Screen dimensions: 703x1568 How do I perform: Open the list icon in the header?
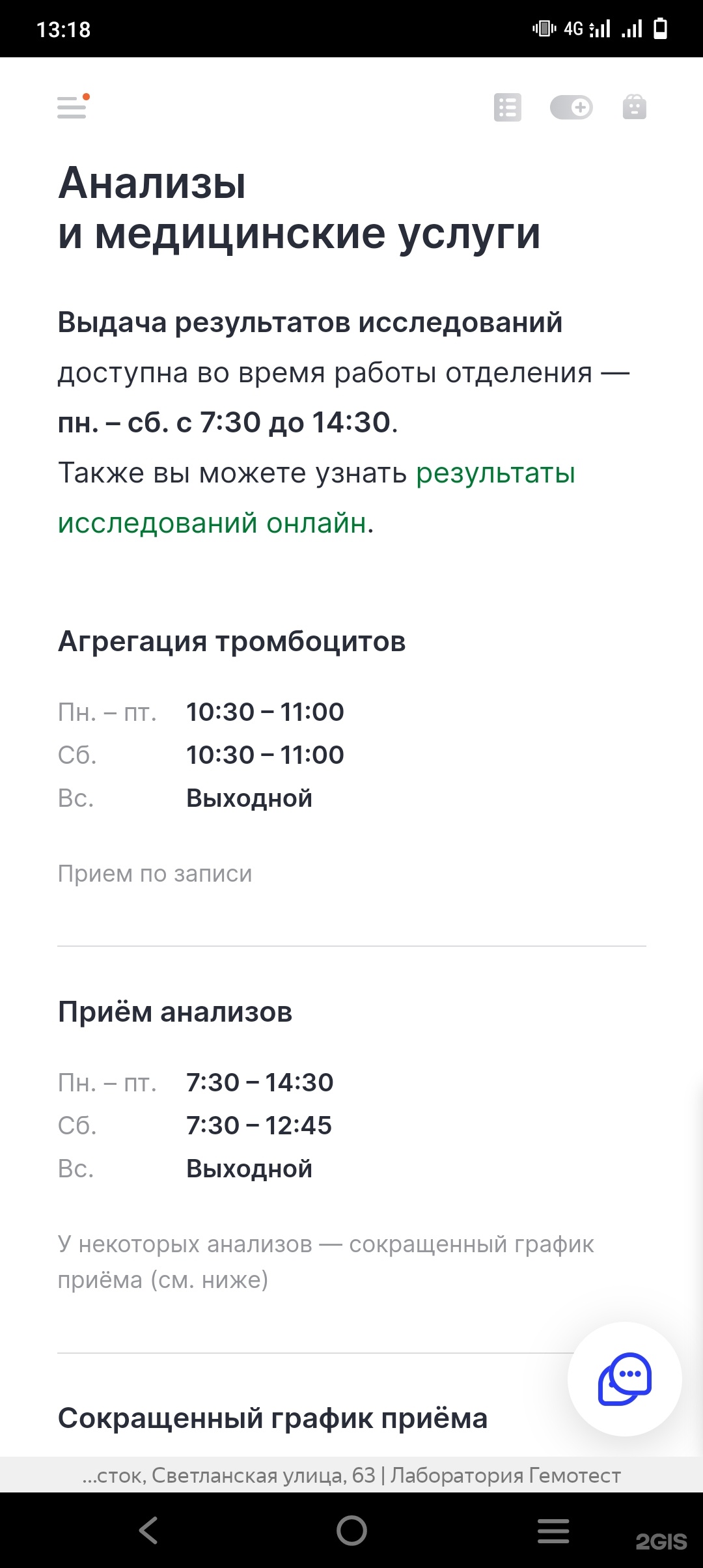(507, 107)
